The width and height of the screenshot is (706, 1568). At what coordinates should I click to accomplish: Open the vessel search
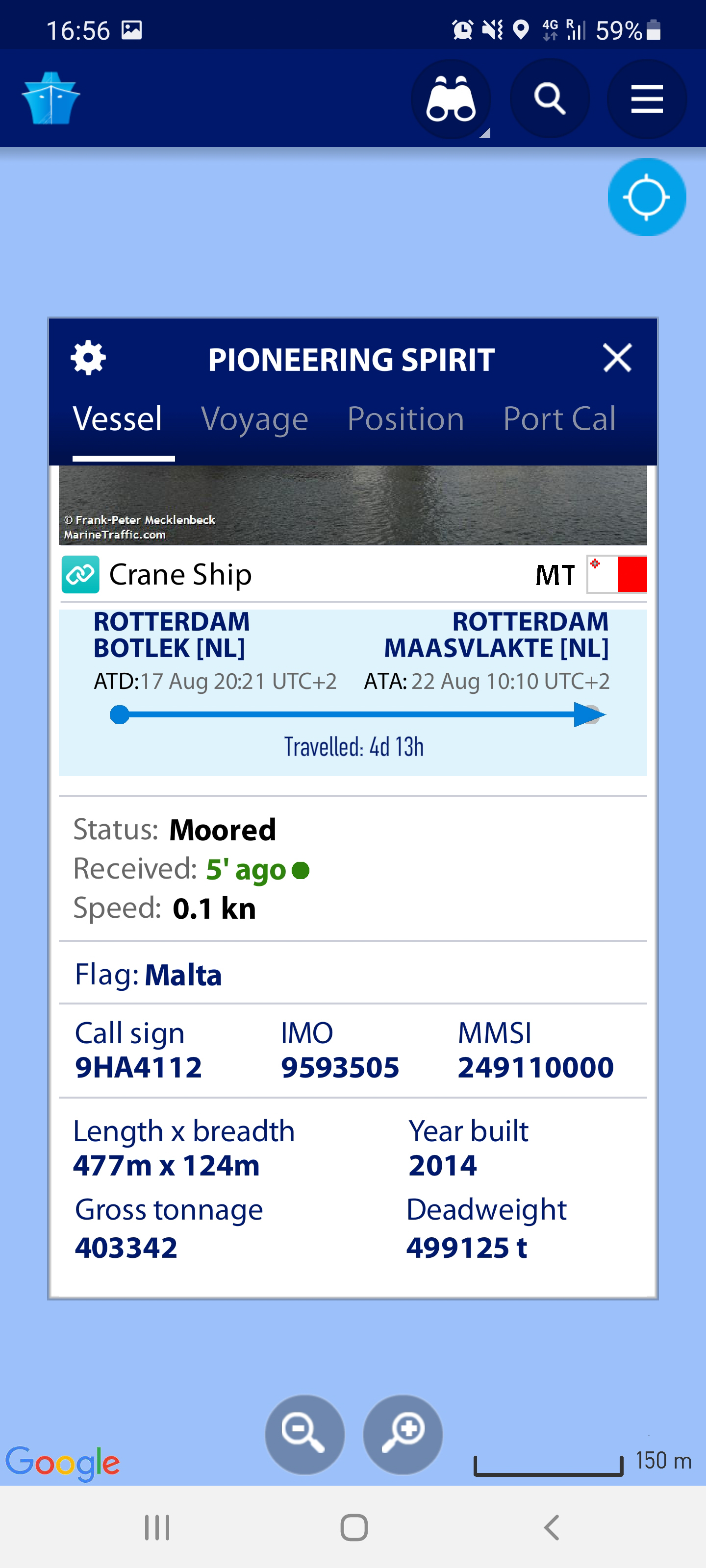pyautogui.click(x=550, y=98)
